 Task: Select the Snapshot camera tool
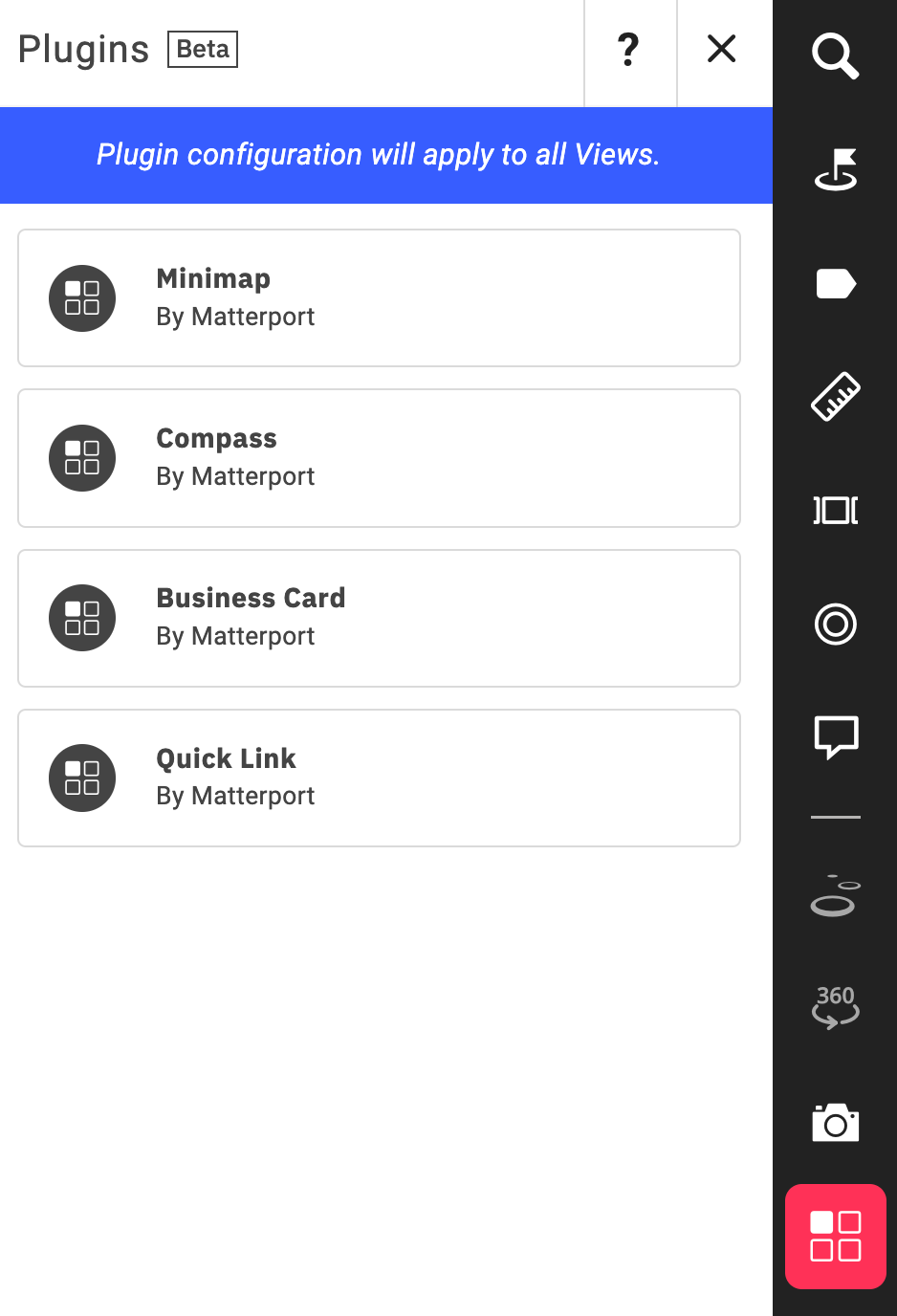(834, 1121)
